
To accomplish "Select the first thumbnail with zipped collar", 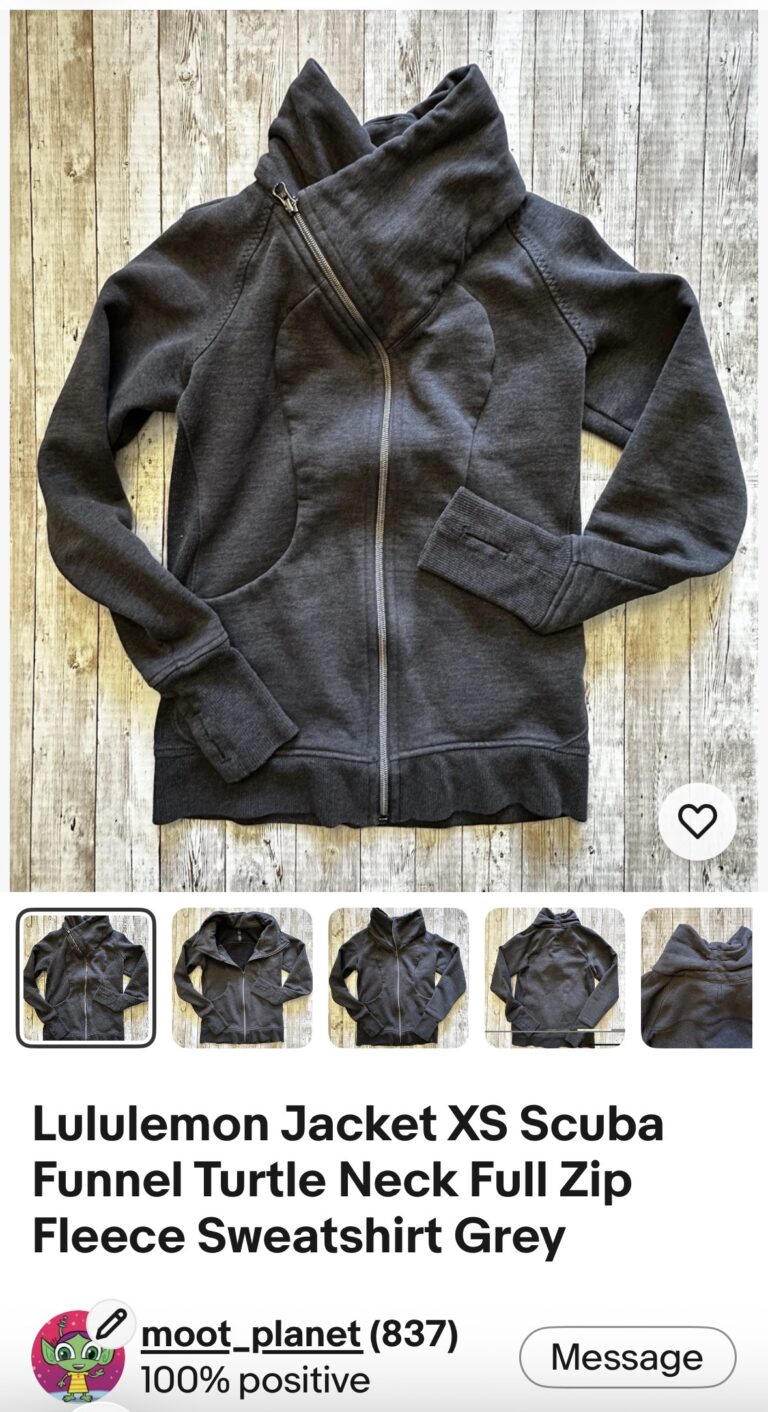I will click(86, 977).
